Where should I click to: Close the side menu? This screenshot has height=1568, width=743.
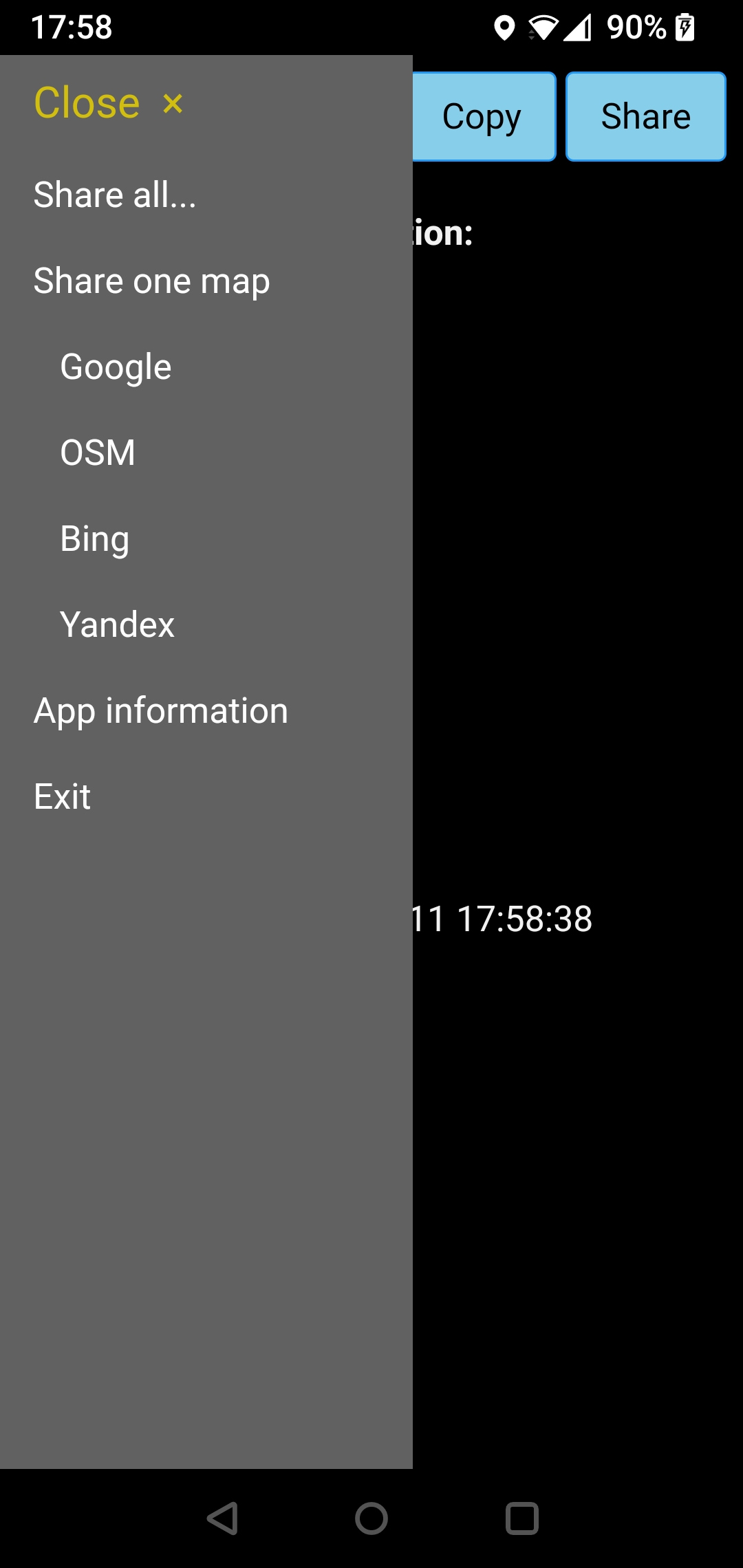point(109,103)
